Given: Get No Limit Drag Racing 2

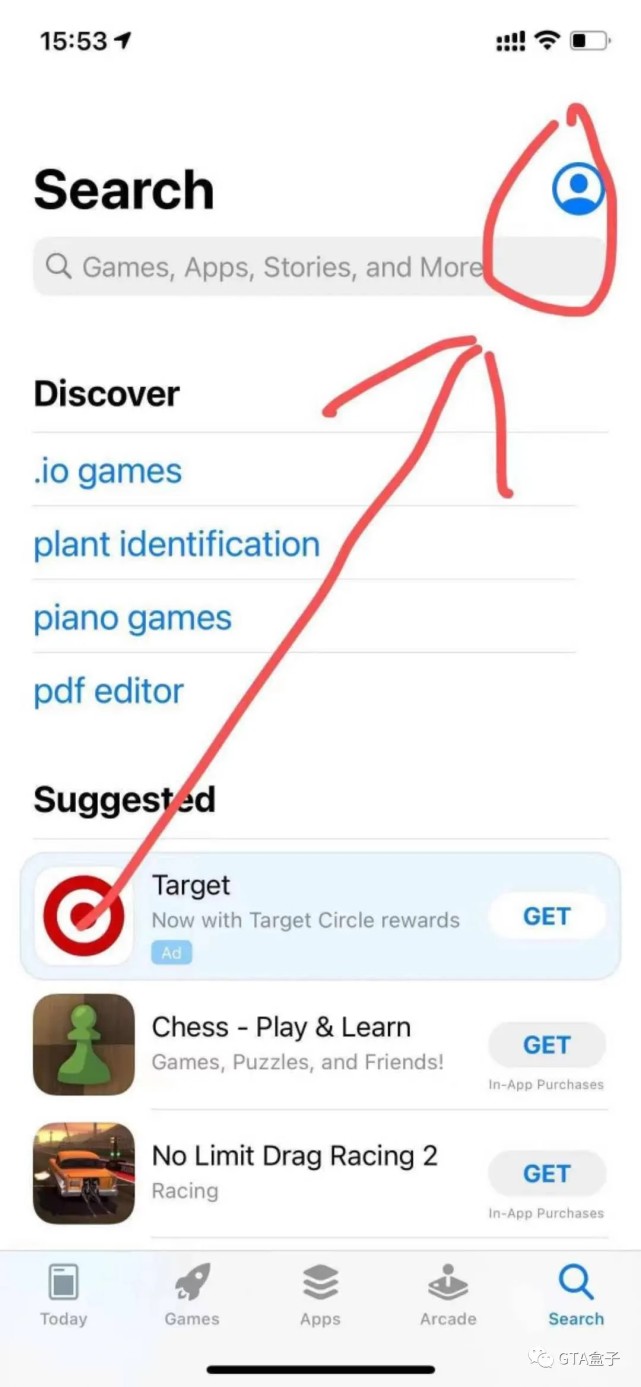Looking at the screenshot, I should pyautogui.click(x=546, y=1173).
